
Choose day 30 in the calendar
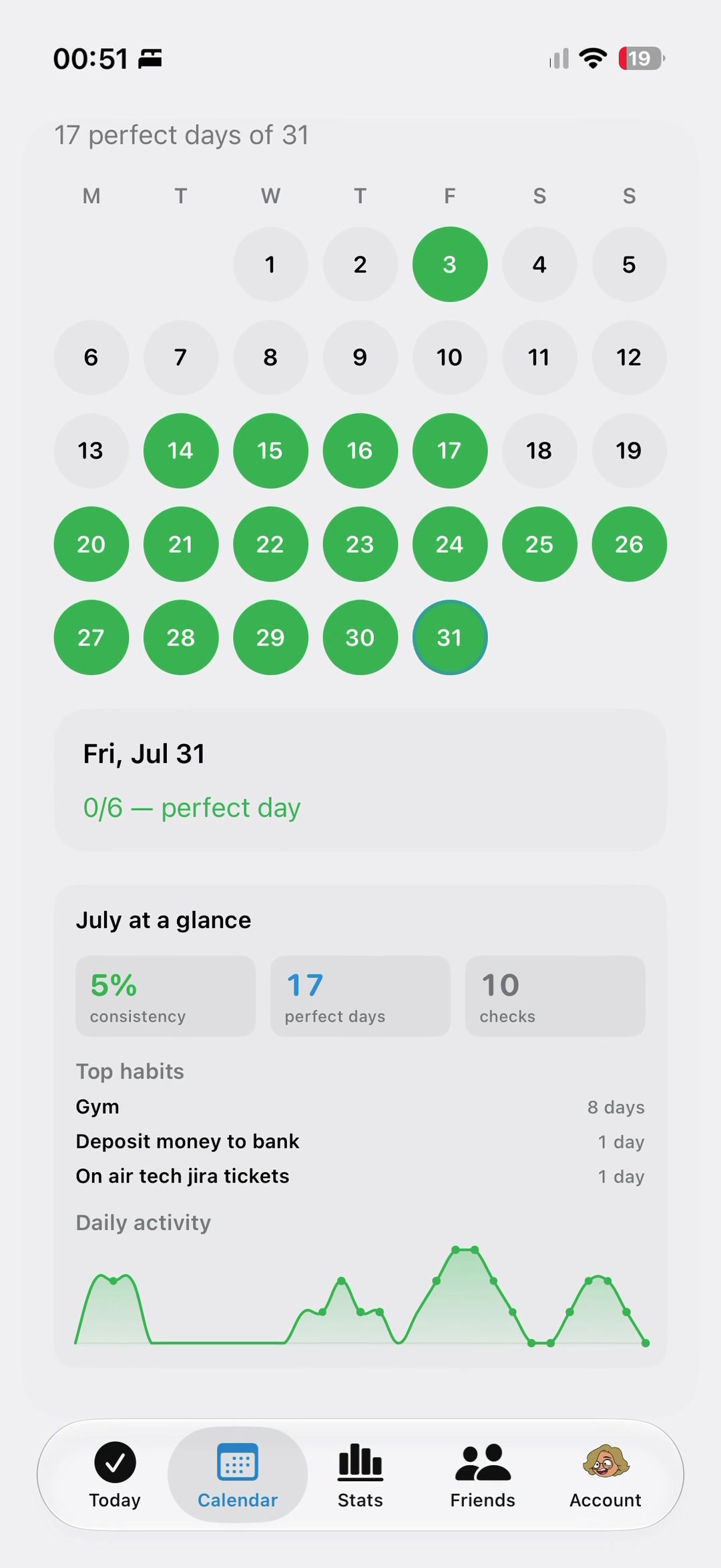click(x=360, y=637)
